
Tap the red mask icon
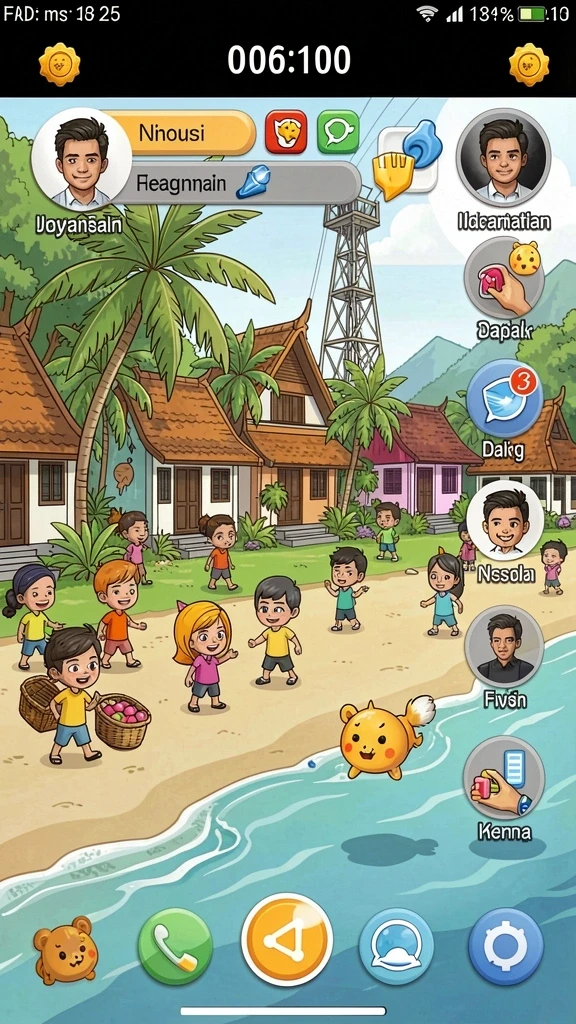286,132
